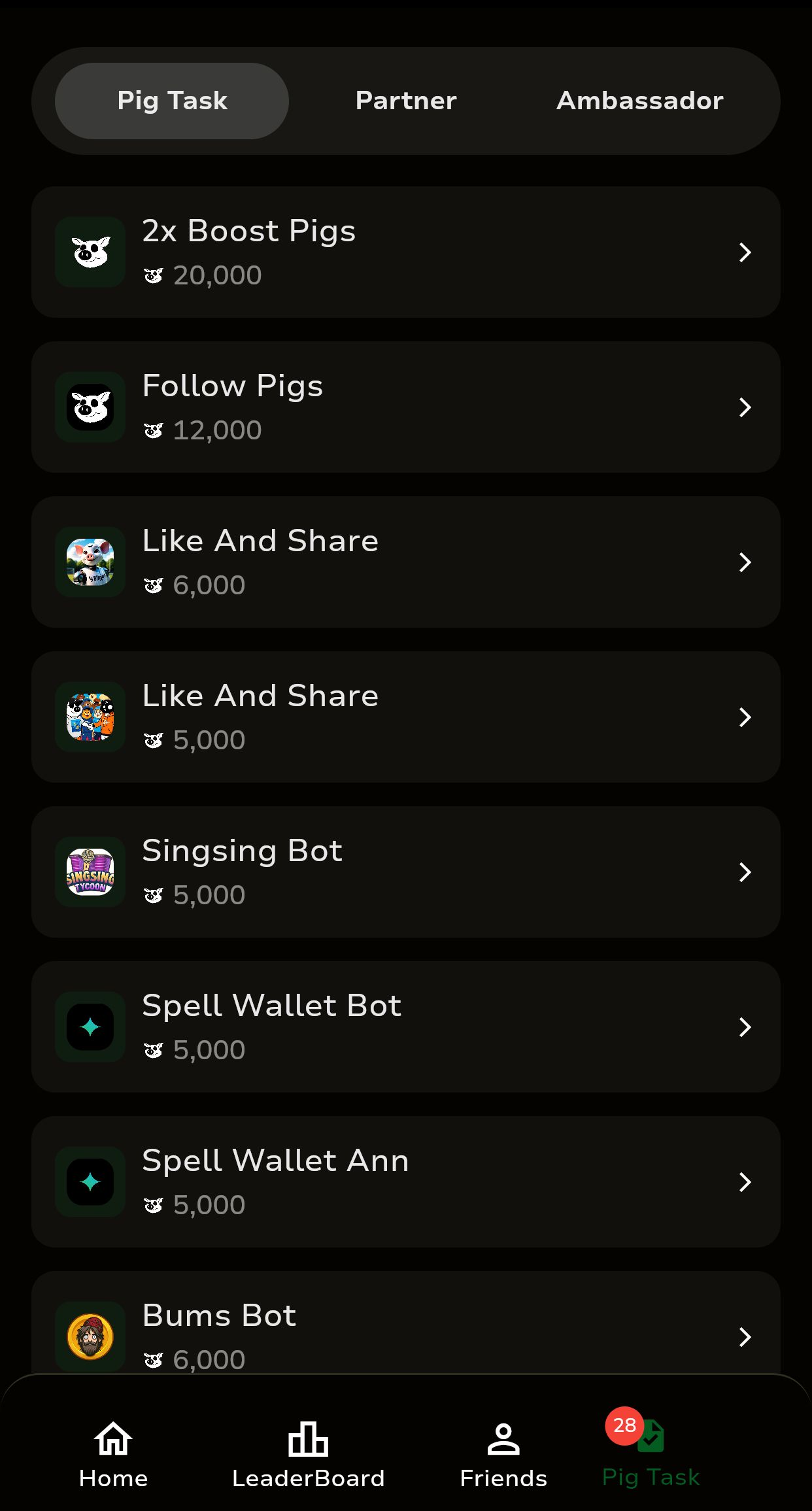Open the Bums Bot coin icon
Image resolution: width=812 pixels, height=1511 pixels.
pos(90,1336)
